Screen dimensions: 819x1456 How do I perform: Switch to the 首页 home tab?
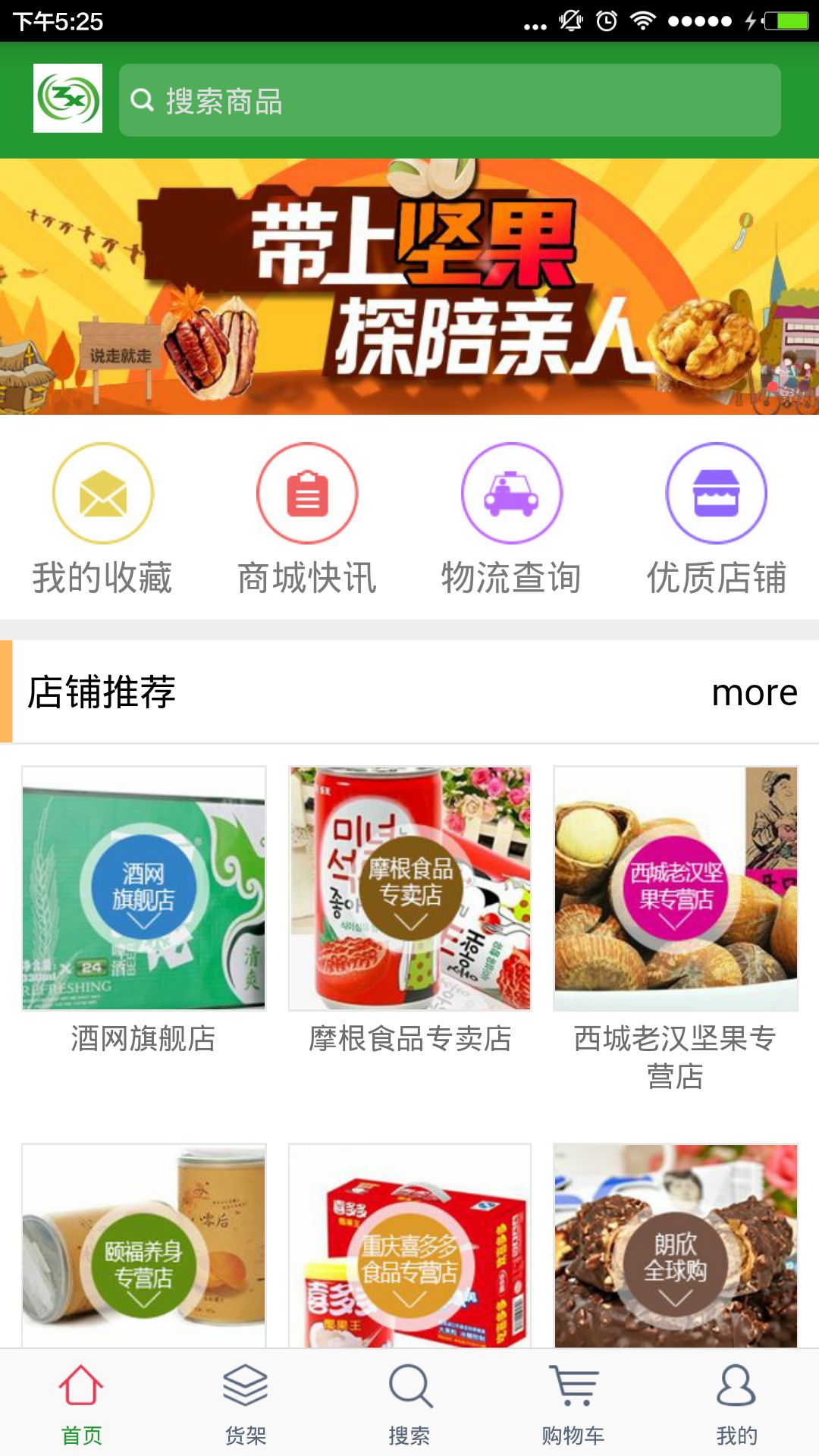(x=81, y=1403)
